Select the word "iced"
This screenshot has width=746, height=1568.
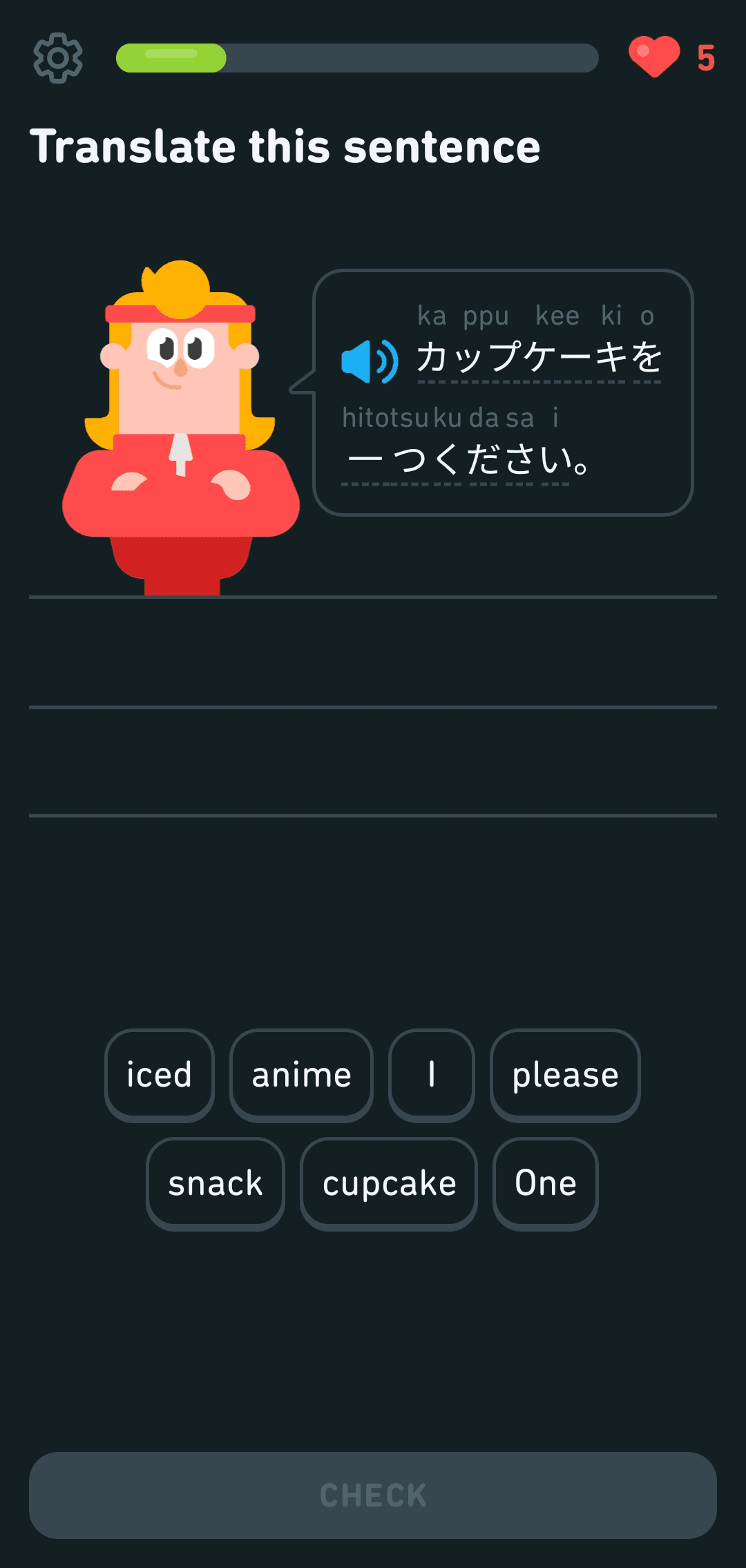pos(160,1075)
